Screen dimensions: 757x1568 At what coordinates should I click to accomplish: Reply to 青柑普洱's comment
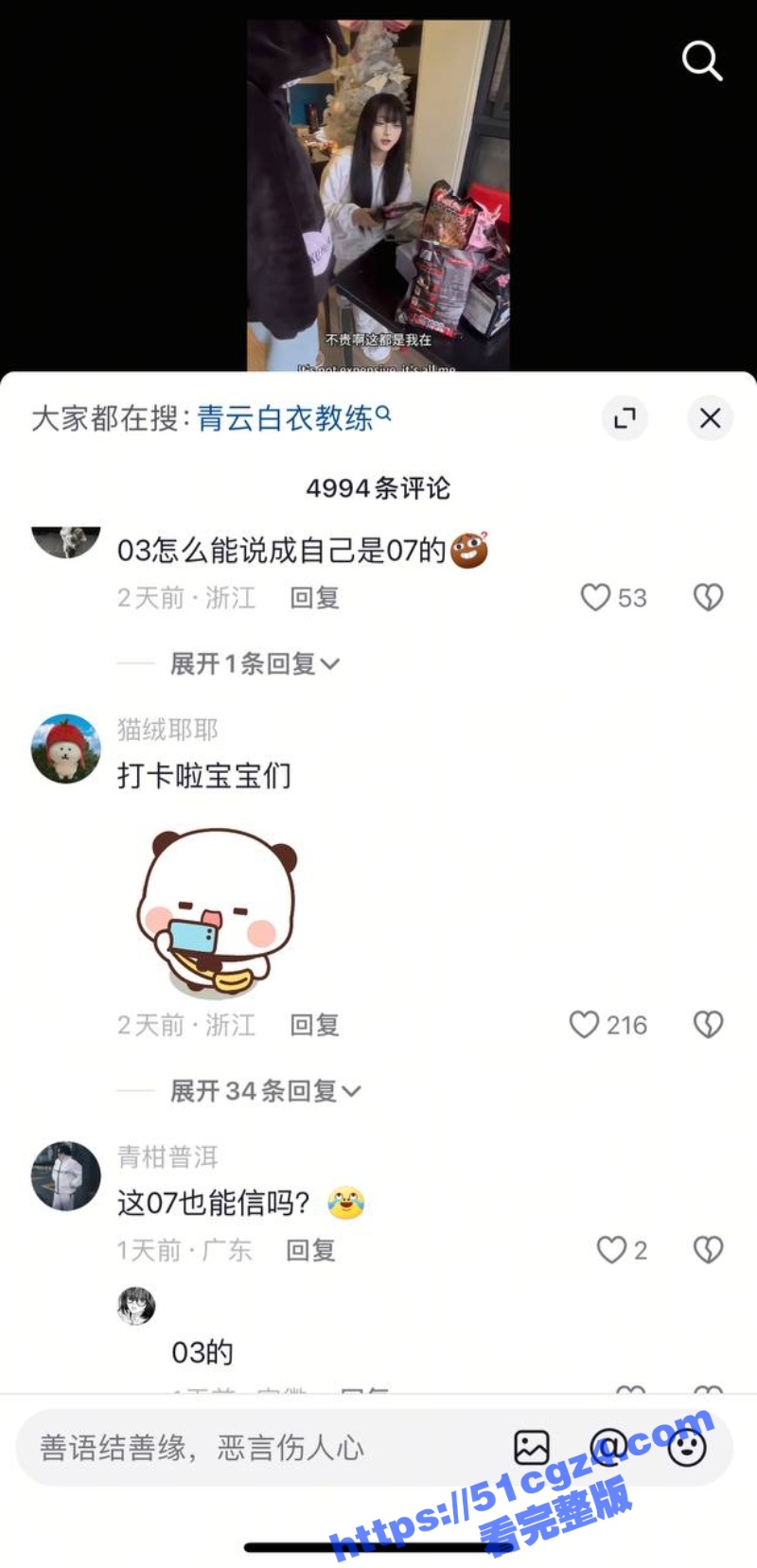(310, 1251)
